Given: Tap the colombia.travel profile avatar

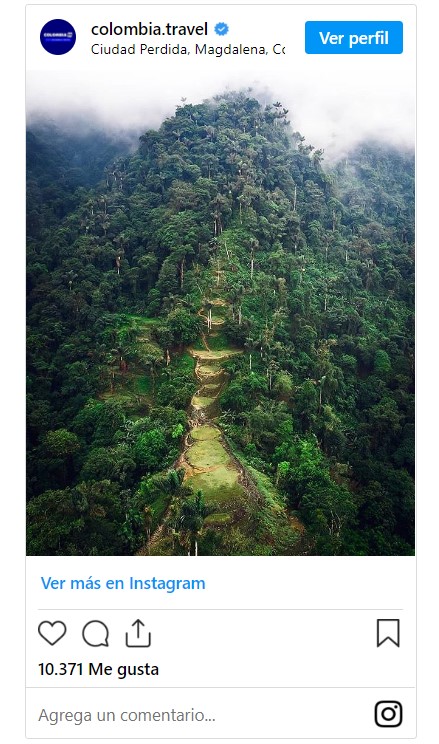Looking at the screenshot, I should pos(58,37).
